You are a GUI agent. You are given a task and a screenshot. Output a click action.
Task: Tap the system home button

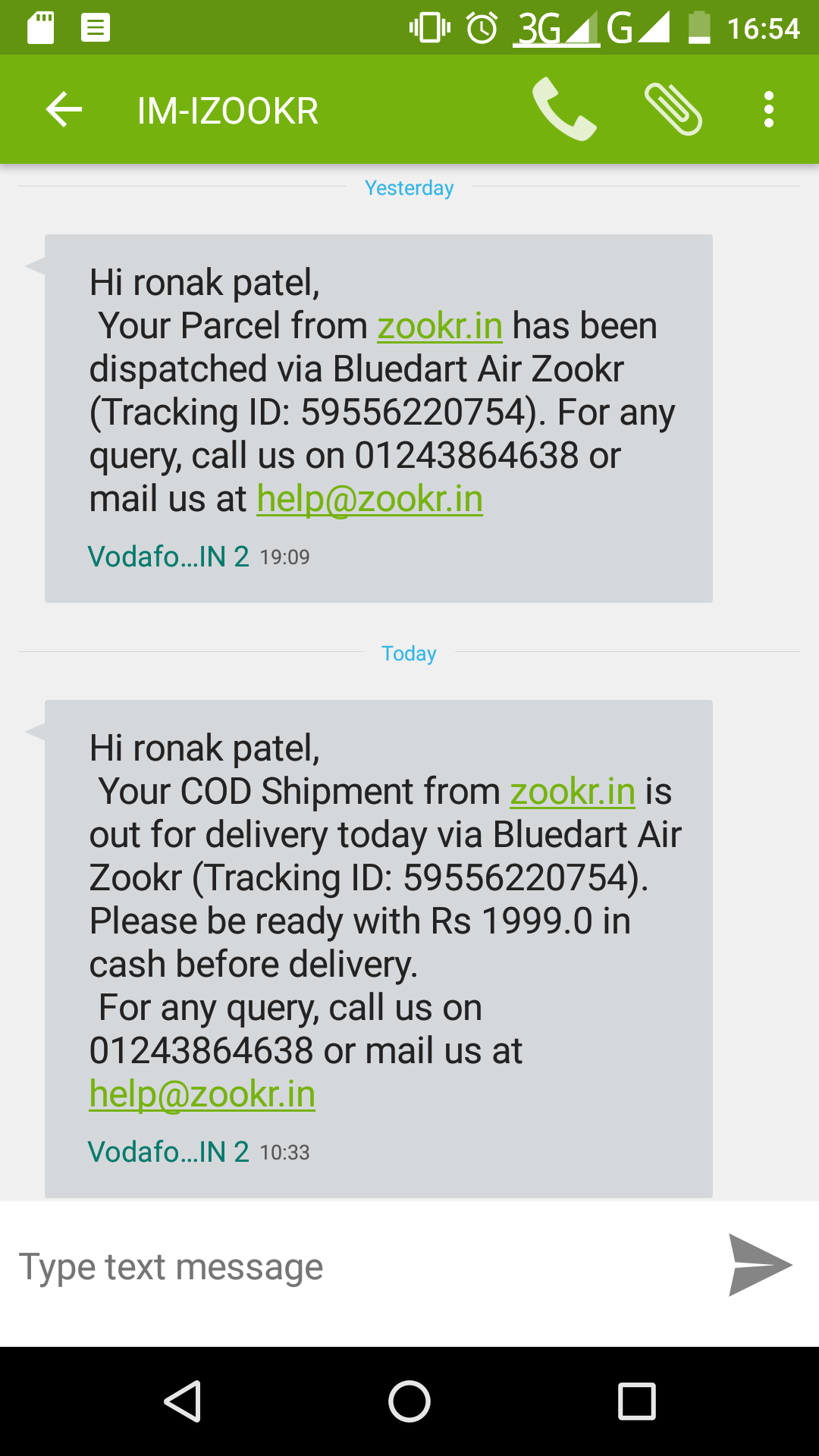pos(409,1401)
